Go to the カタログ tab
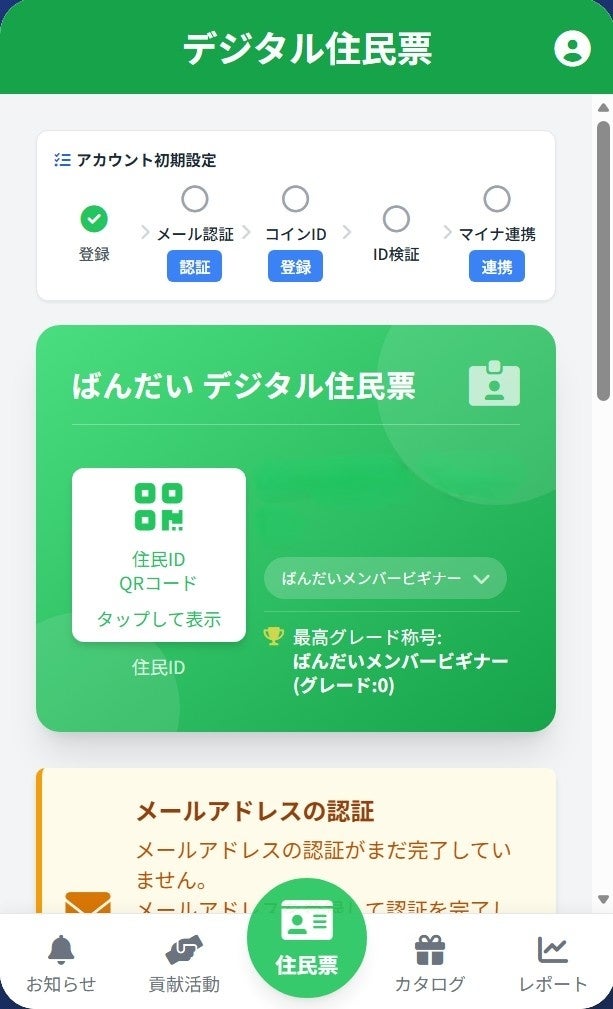The height and width of the screenshot is (1009, 613). click(x=430, y=964)
